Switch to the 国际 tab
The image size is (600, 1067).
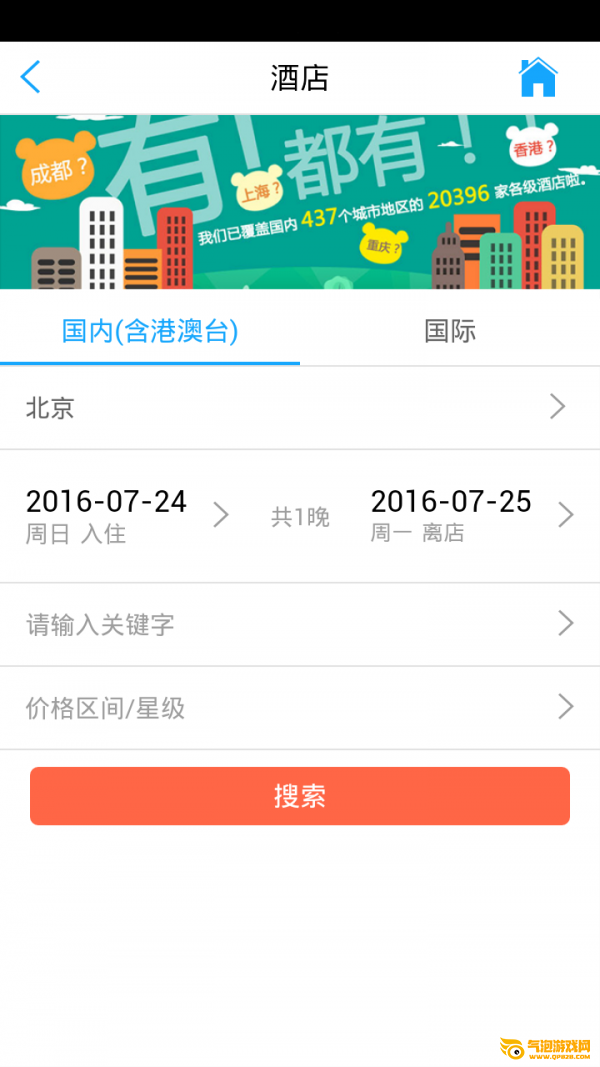450,331
